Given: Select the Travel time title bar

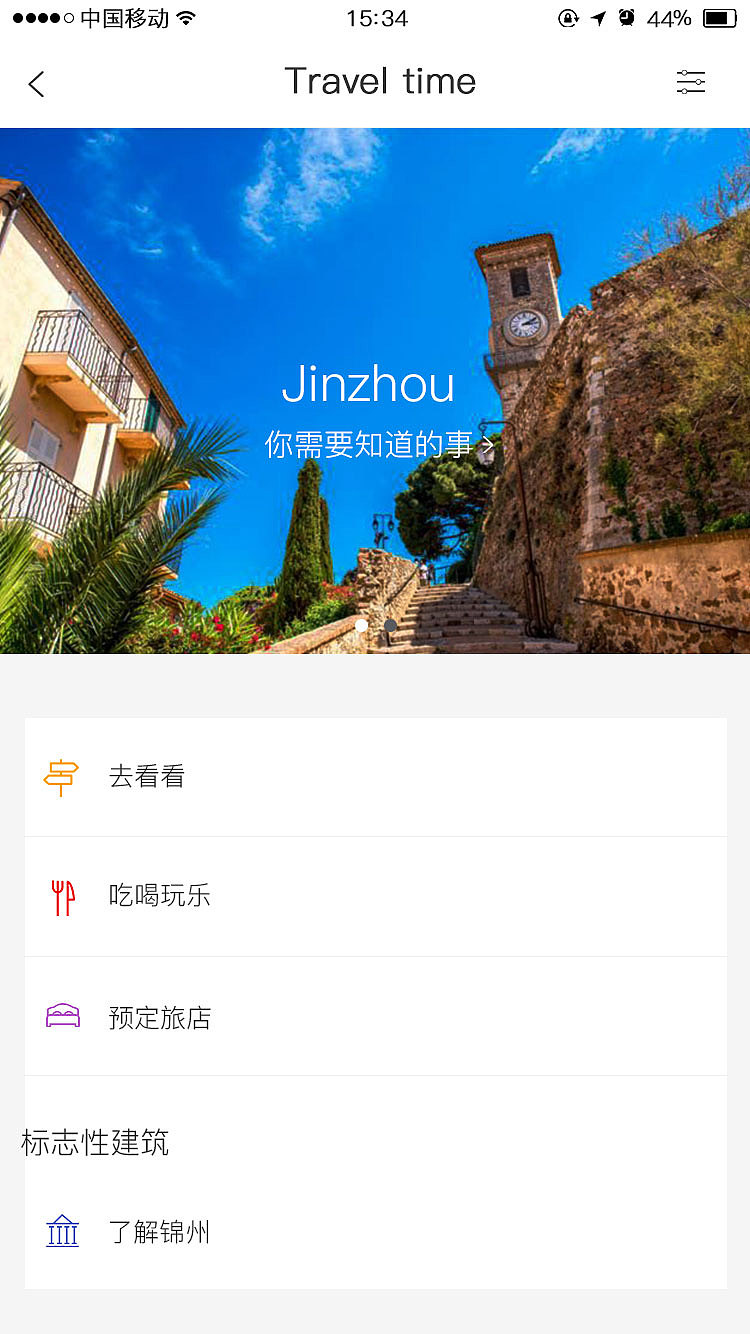Looking at the screenshot, I should (380, 82).
